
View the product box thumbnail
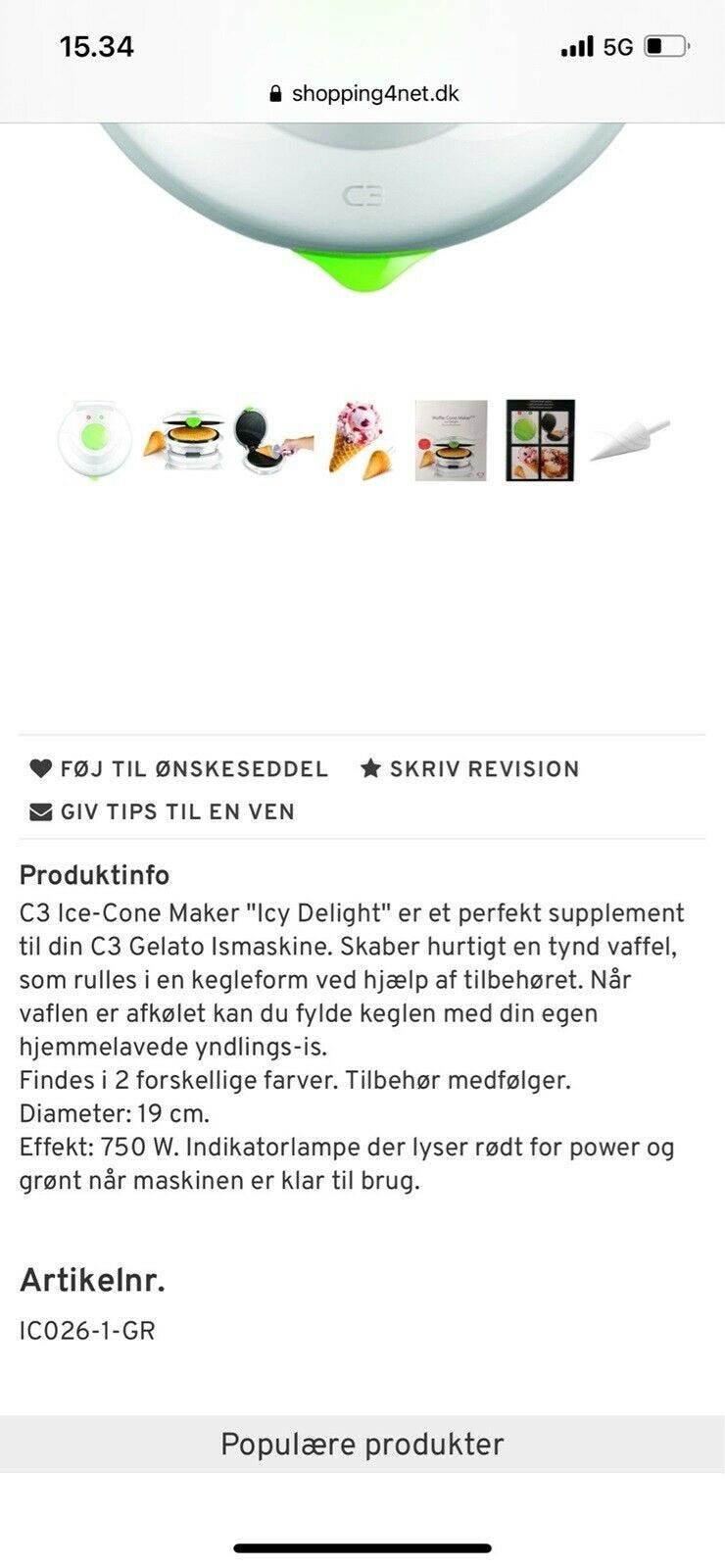451,440
